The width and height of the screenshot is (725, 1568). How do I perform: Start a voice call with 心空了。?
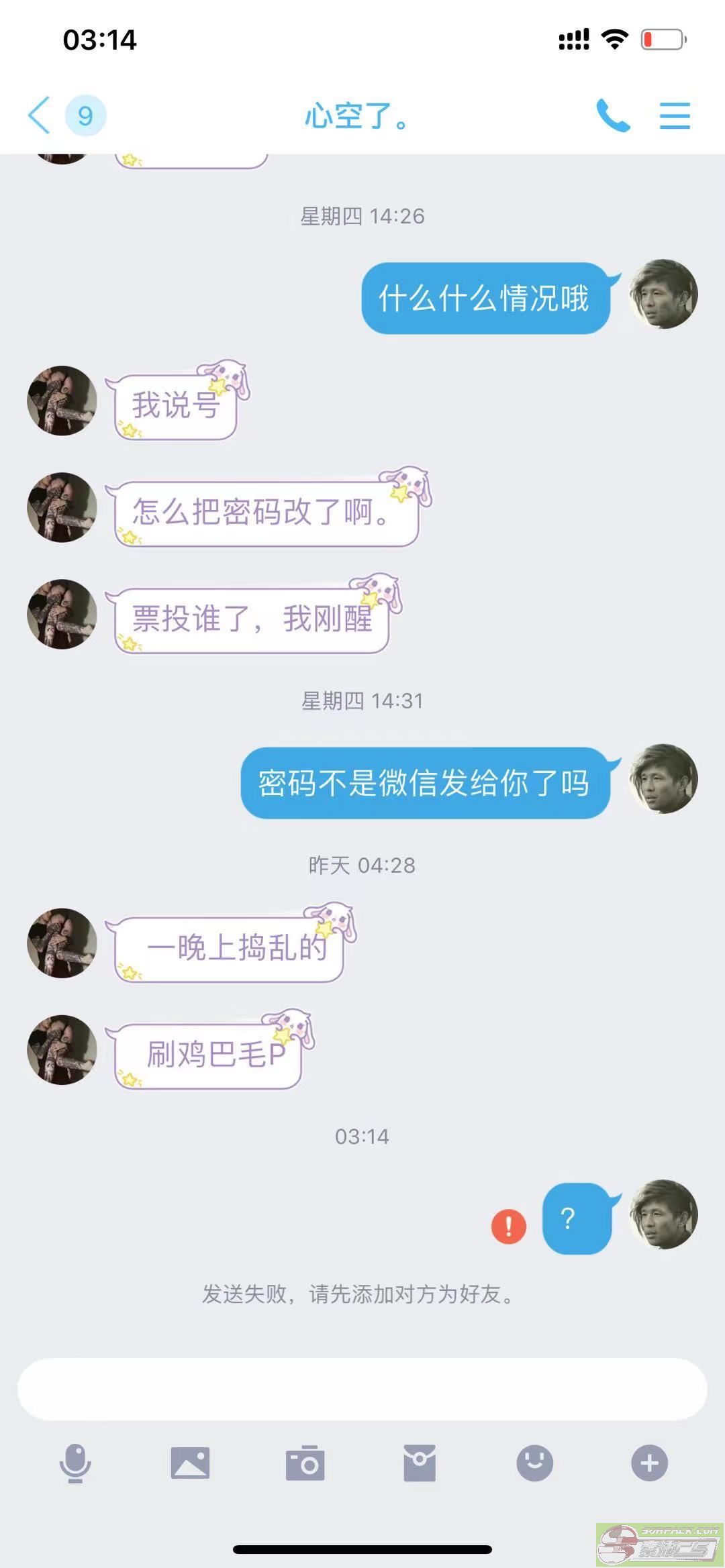point(613,115)
